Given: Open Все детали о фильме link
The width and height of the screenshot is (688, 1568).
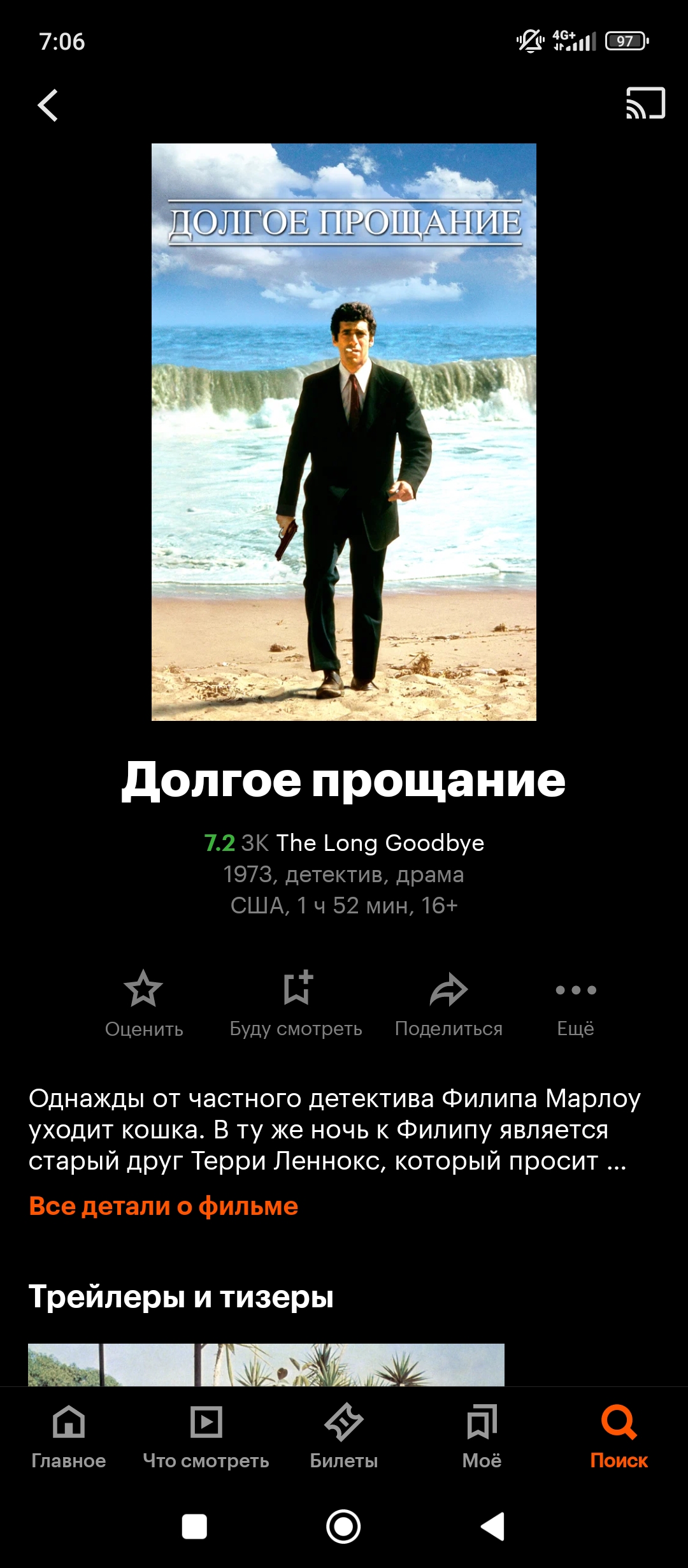Looking at the screenshot, I should click(164, 1207).
